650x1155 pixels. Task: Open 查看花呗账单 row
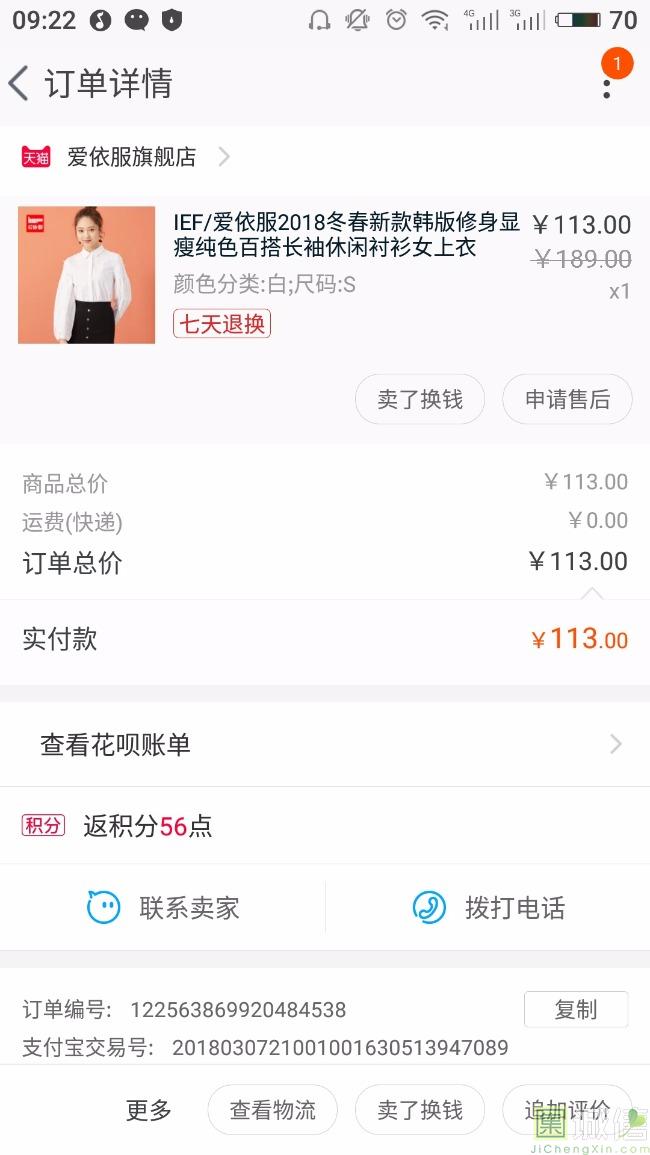click(325, 744)
